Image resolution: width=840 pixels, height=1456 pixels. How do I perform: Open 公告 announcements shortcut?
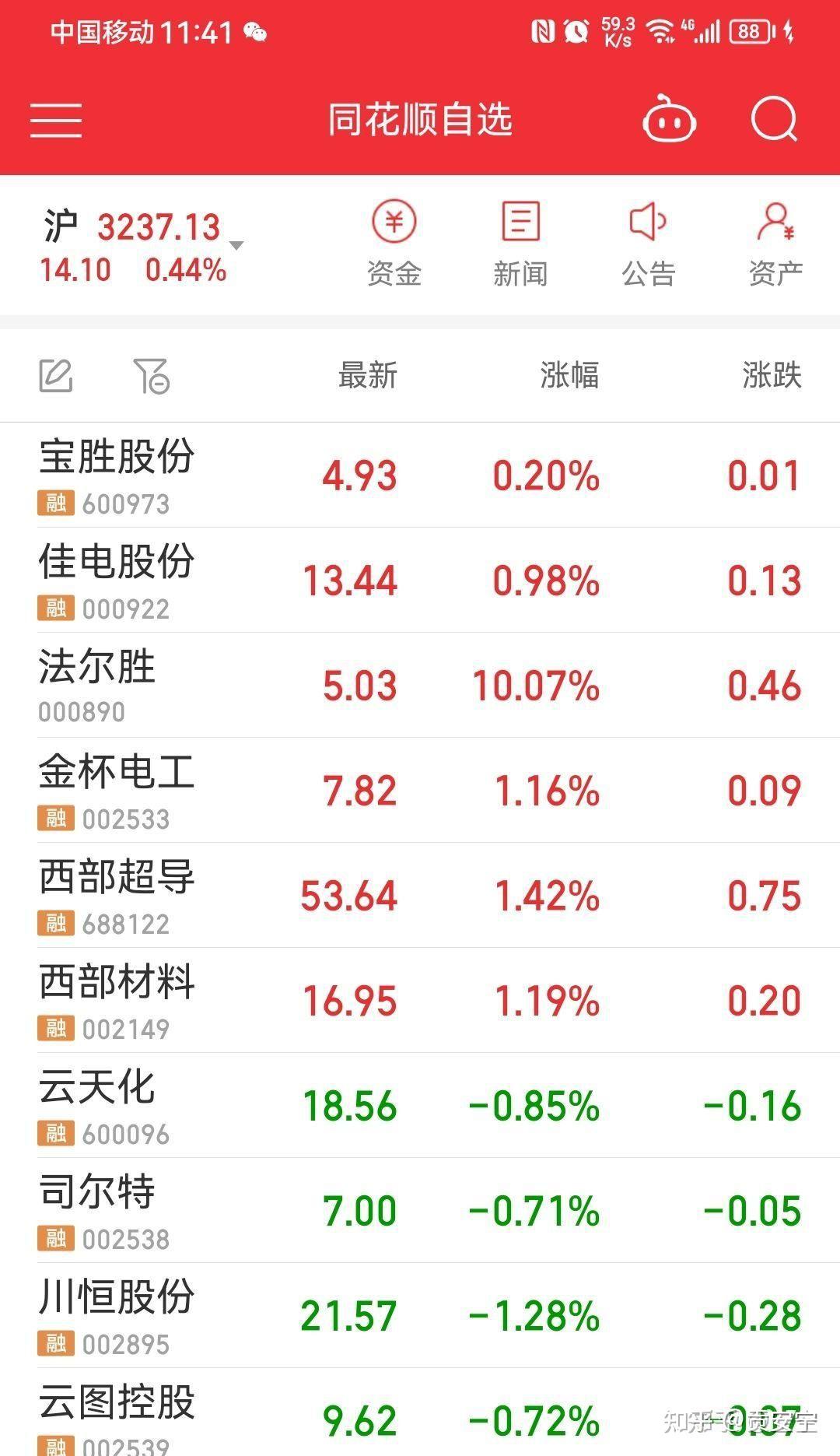point(648,244)
